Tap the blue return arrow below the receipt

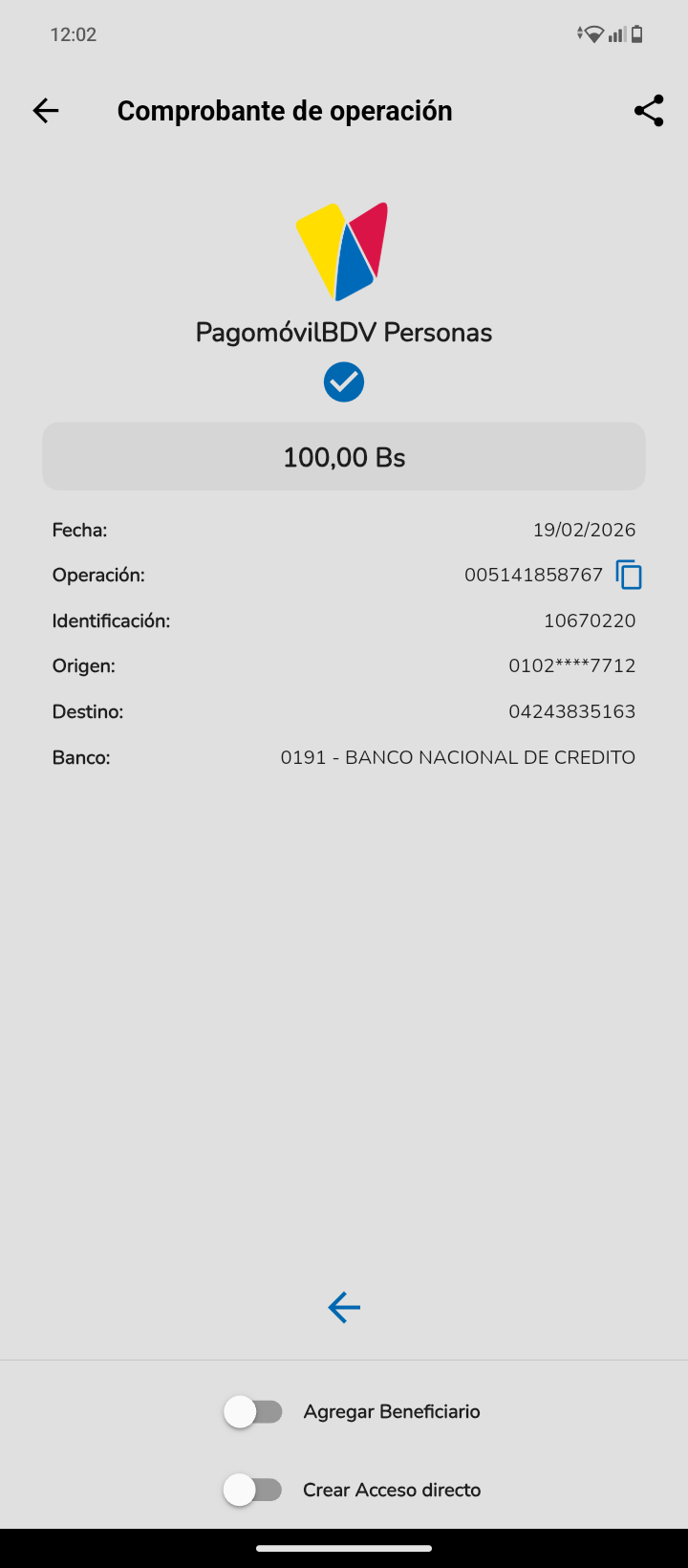coord(344,1307)
